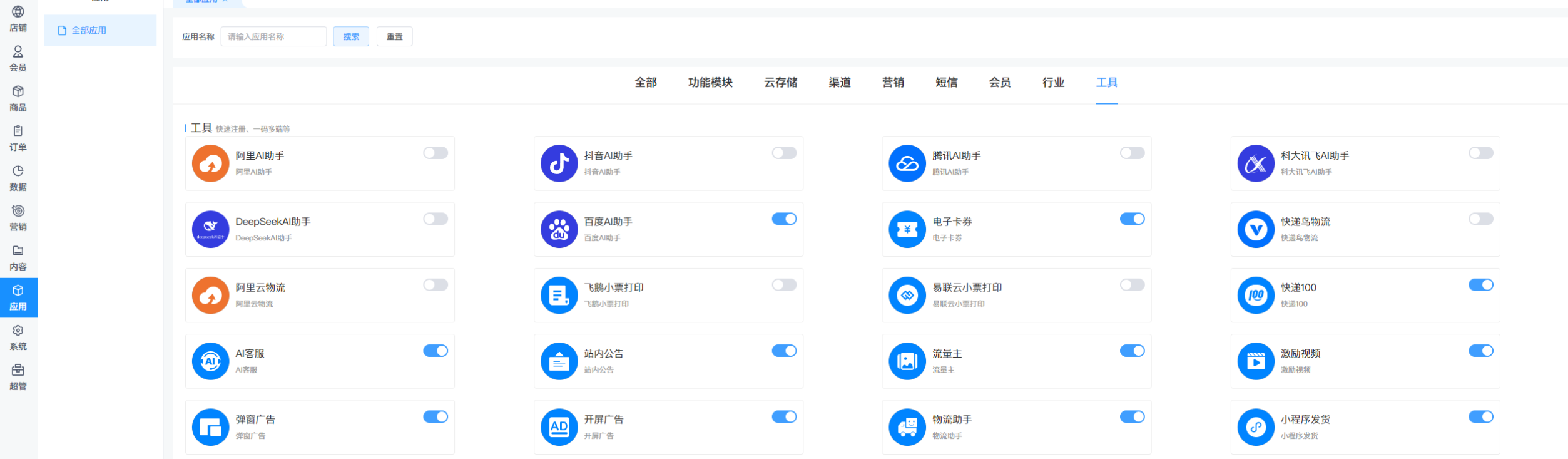Switch to the 全部 category tab
1568x459 pixels.
pos(646,83)
